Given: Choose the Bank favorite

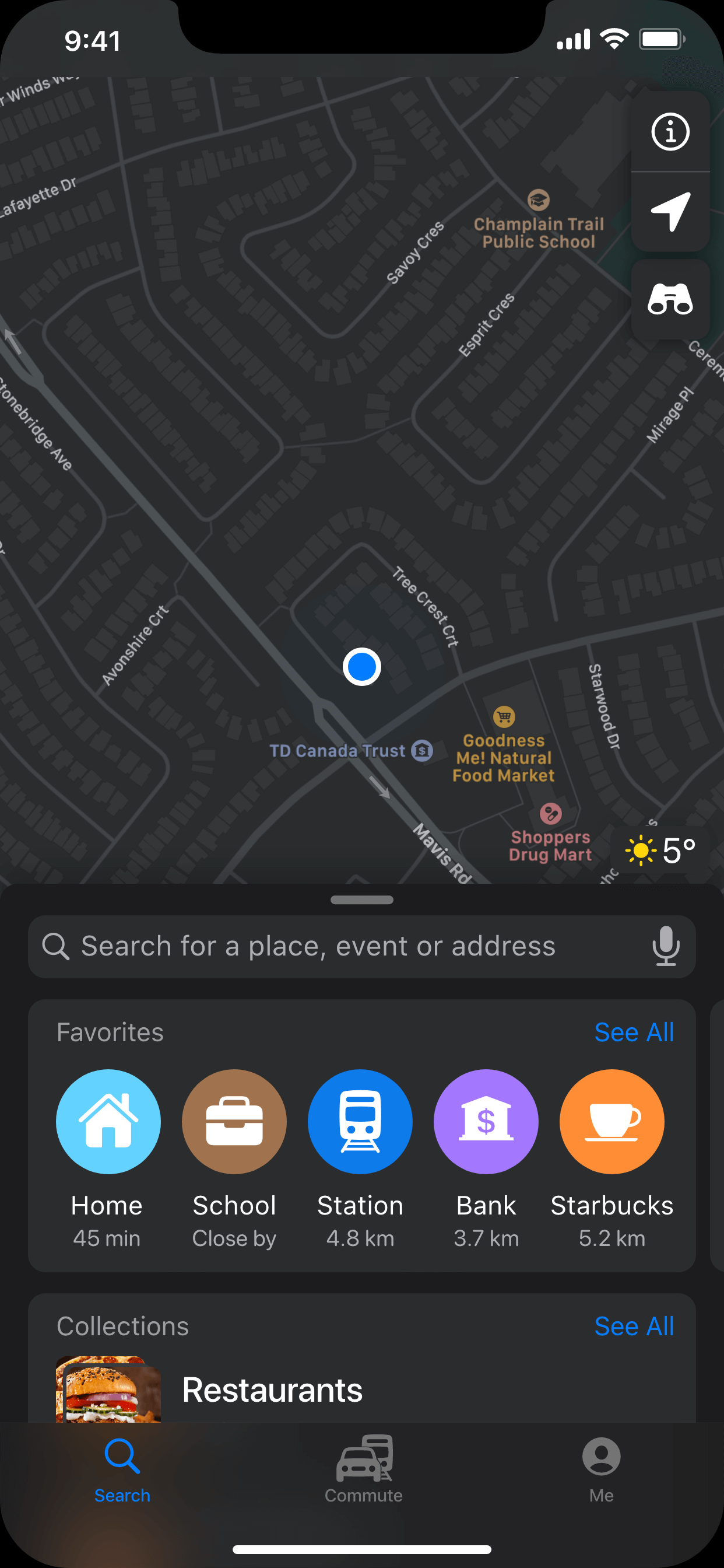Looking at the screenshot, I should [486, 1121].
